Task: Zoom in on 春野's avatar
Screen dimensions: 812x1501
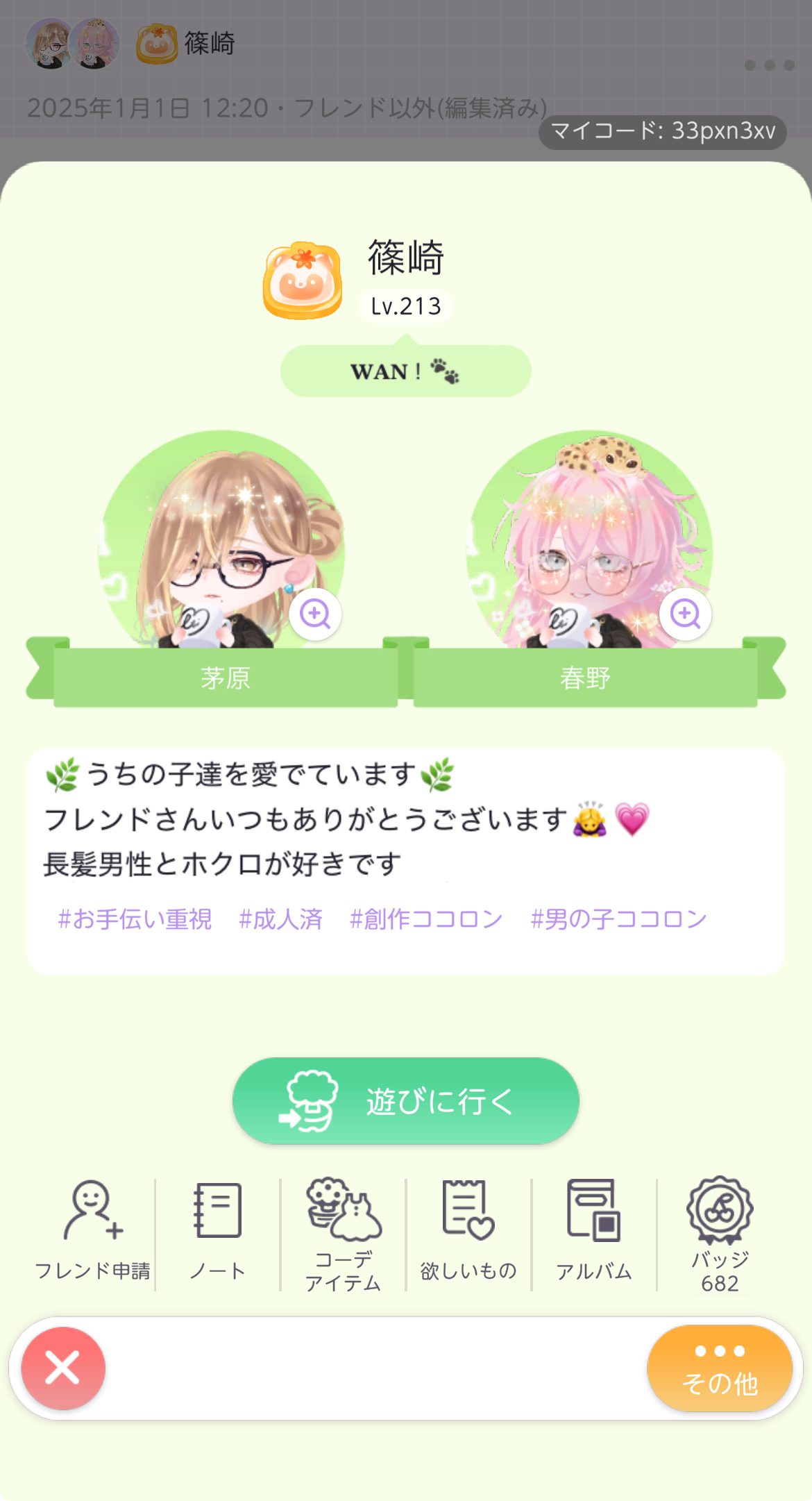Action: pos(685,614)
